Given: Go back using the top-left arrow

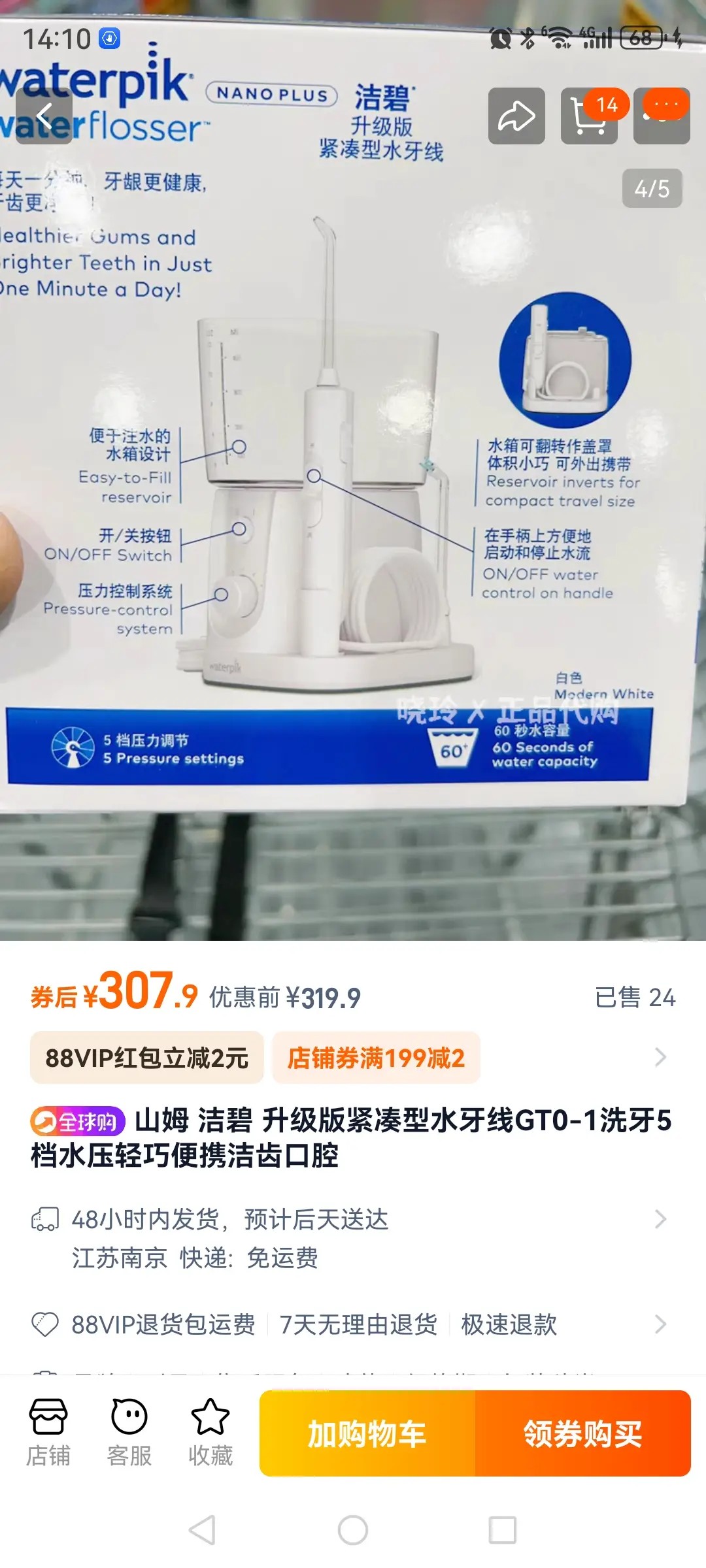Looking at the screenshot, I should pos(44,116).
